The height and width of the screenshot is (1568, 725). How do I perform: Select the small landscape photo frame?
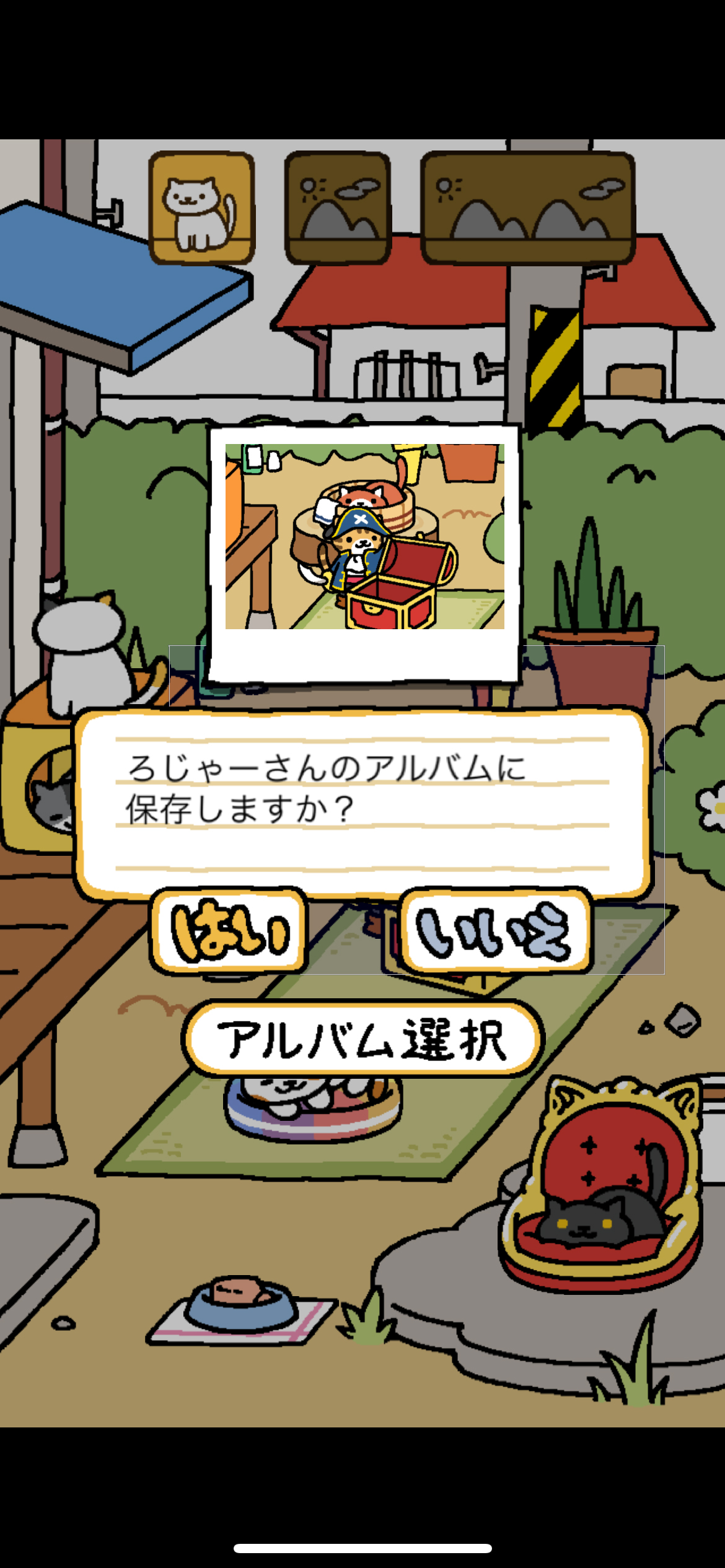(x=338, y=208)
